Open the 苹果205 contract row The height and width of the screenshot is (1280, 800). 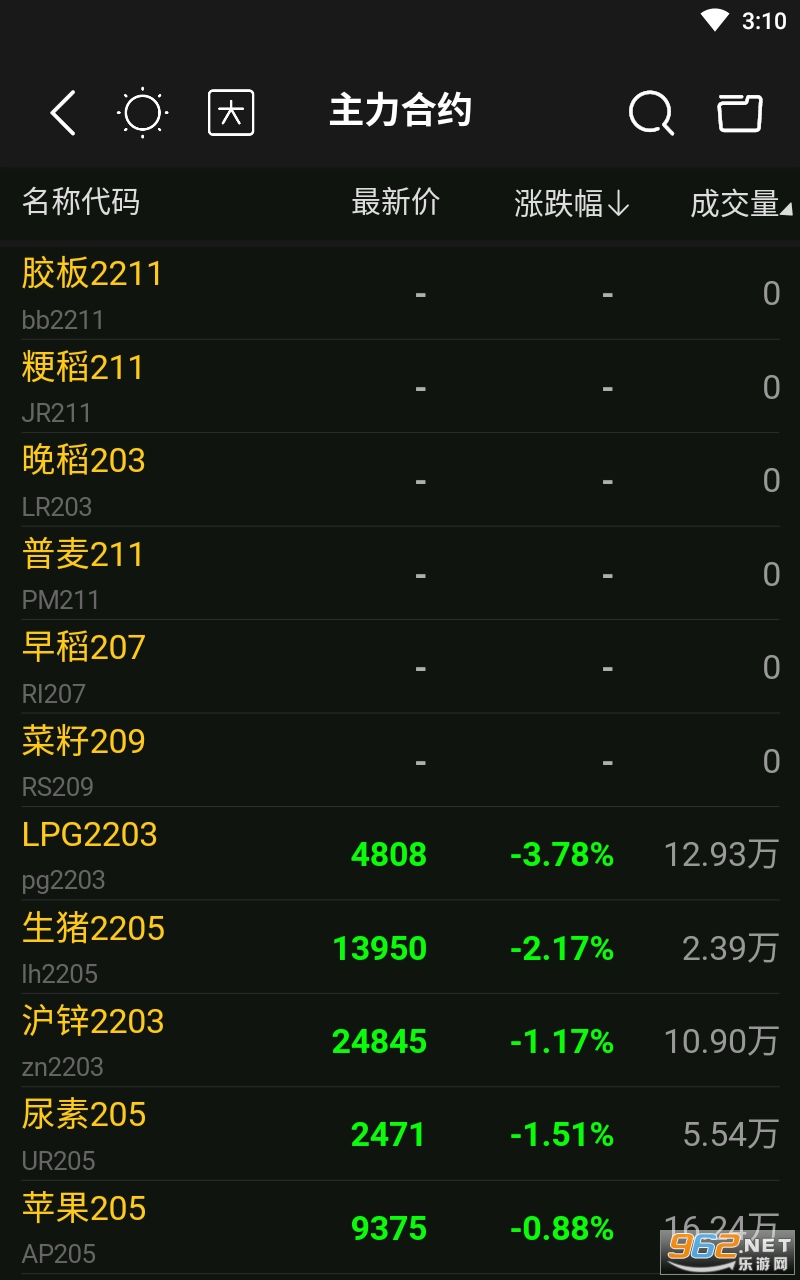coord(400,1227)
